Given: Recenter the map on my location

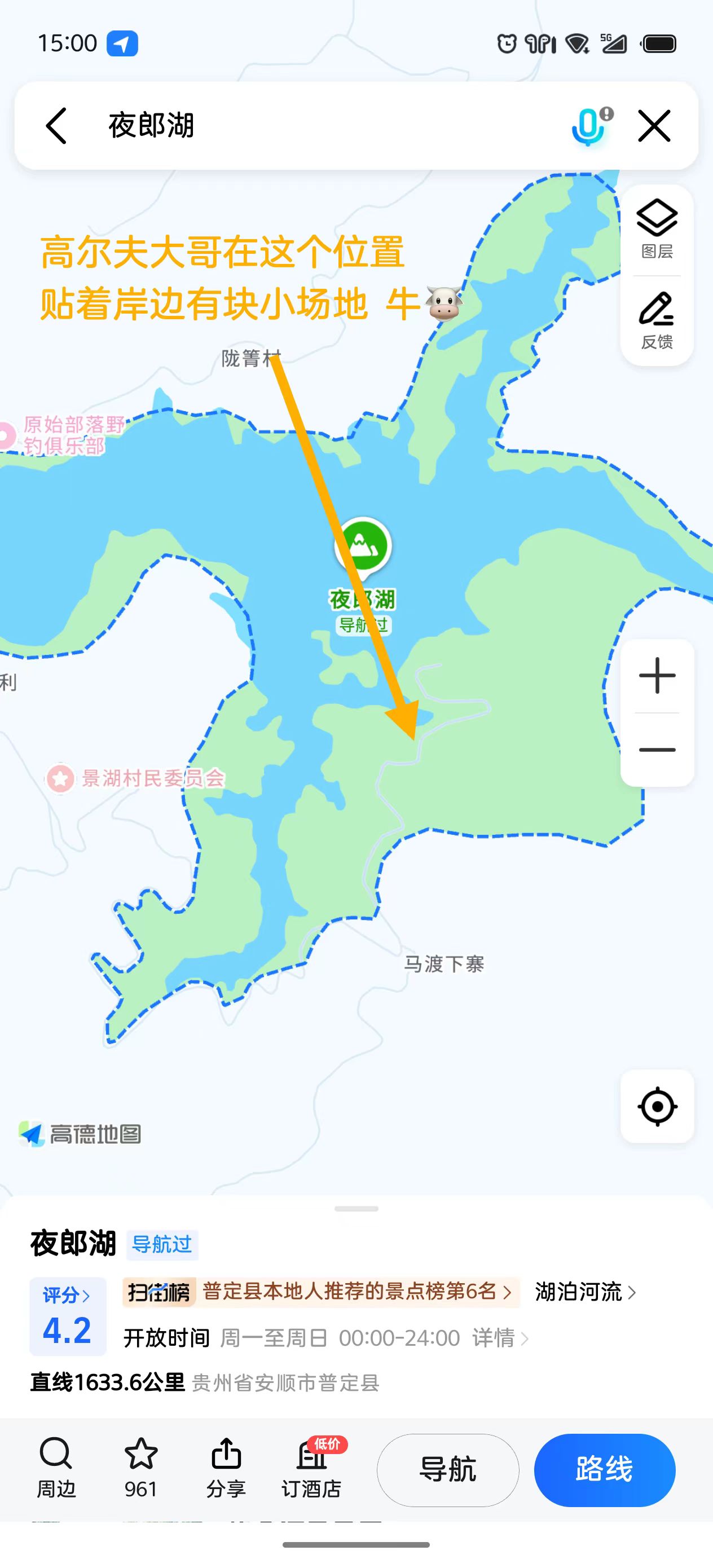Looking at the screenshot, I should (x=657, y=1106).
